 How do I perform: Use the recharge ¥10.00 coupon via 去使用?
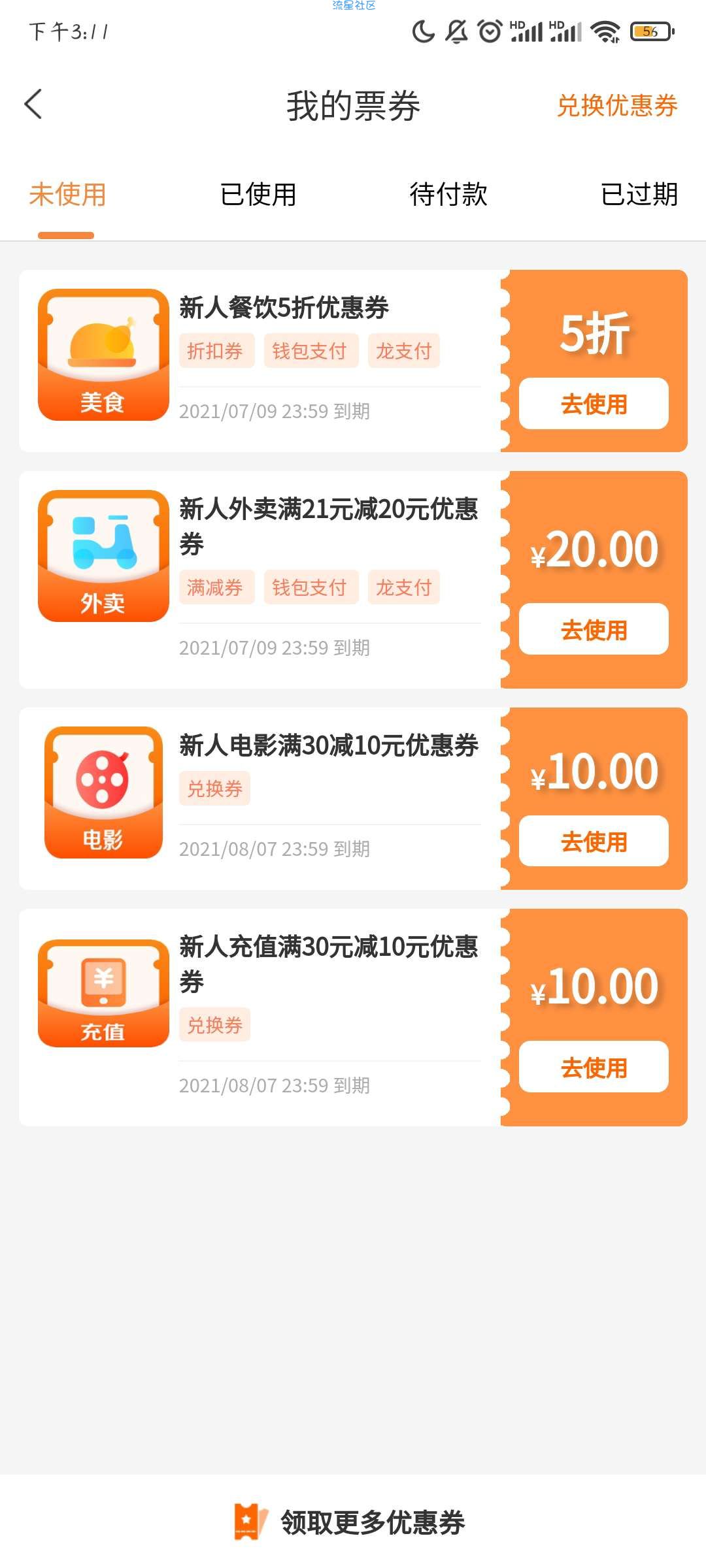click(x=594, y=1067)
